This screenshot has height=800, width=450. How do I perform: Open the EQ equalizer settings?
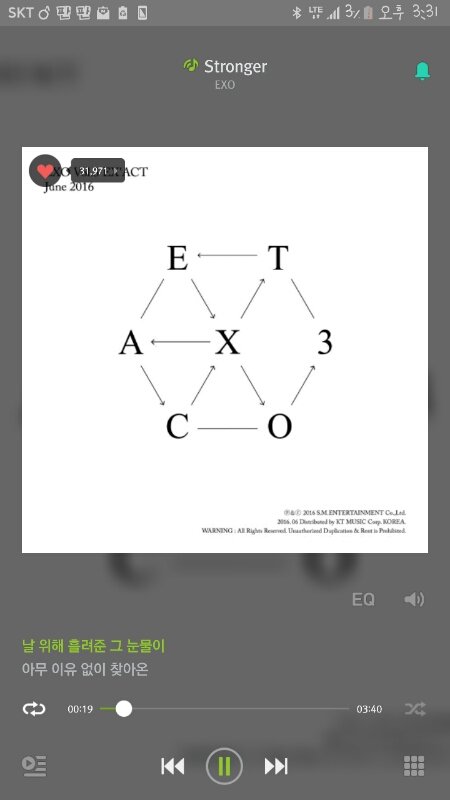coord(363,599)
